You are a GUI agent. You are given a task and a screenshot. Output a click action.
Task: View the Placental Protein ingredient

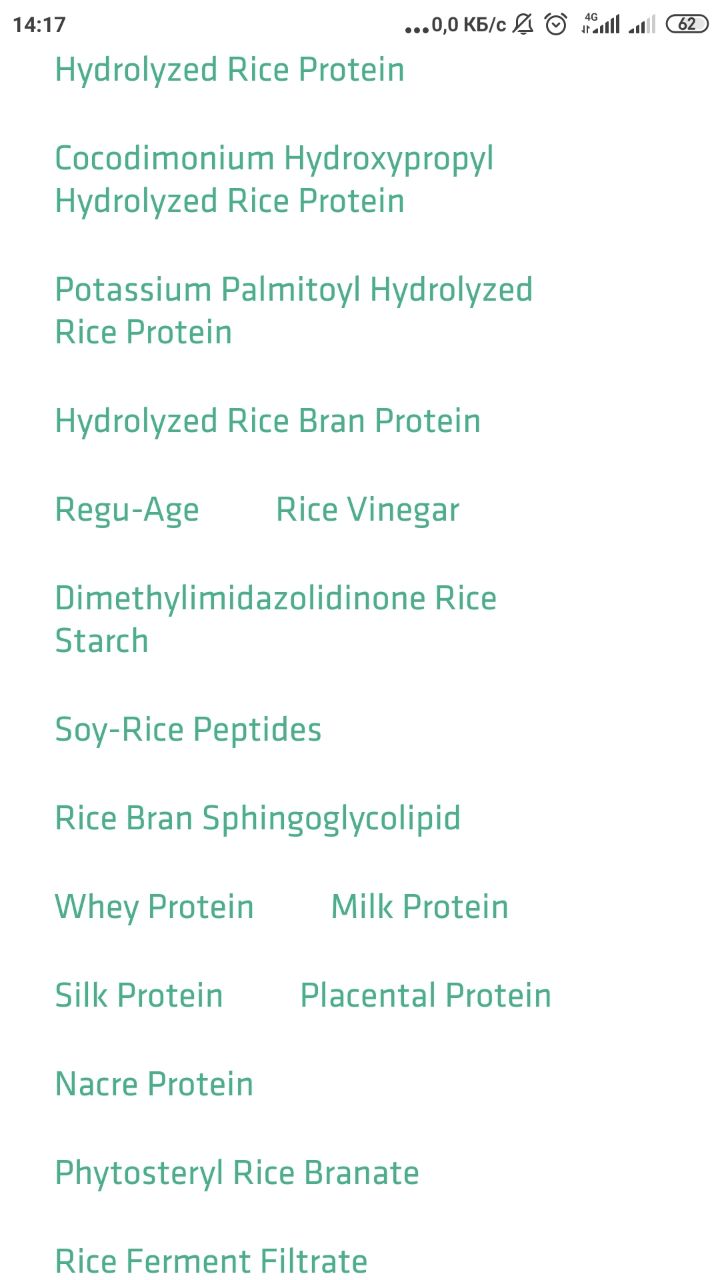[425, 996]
